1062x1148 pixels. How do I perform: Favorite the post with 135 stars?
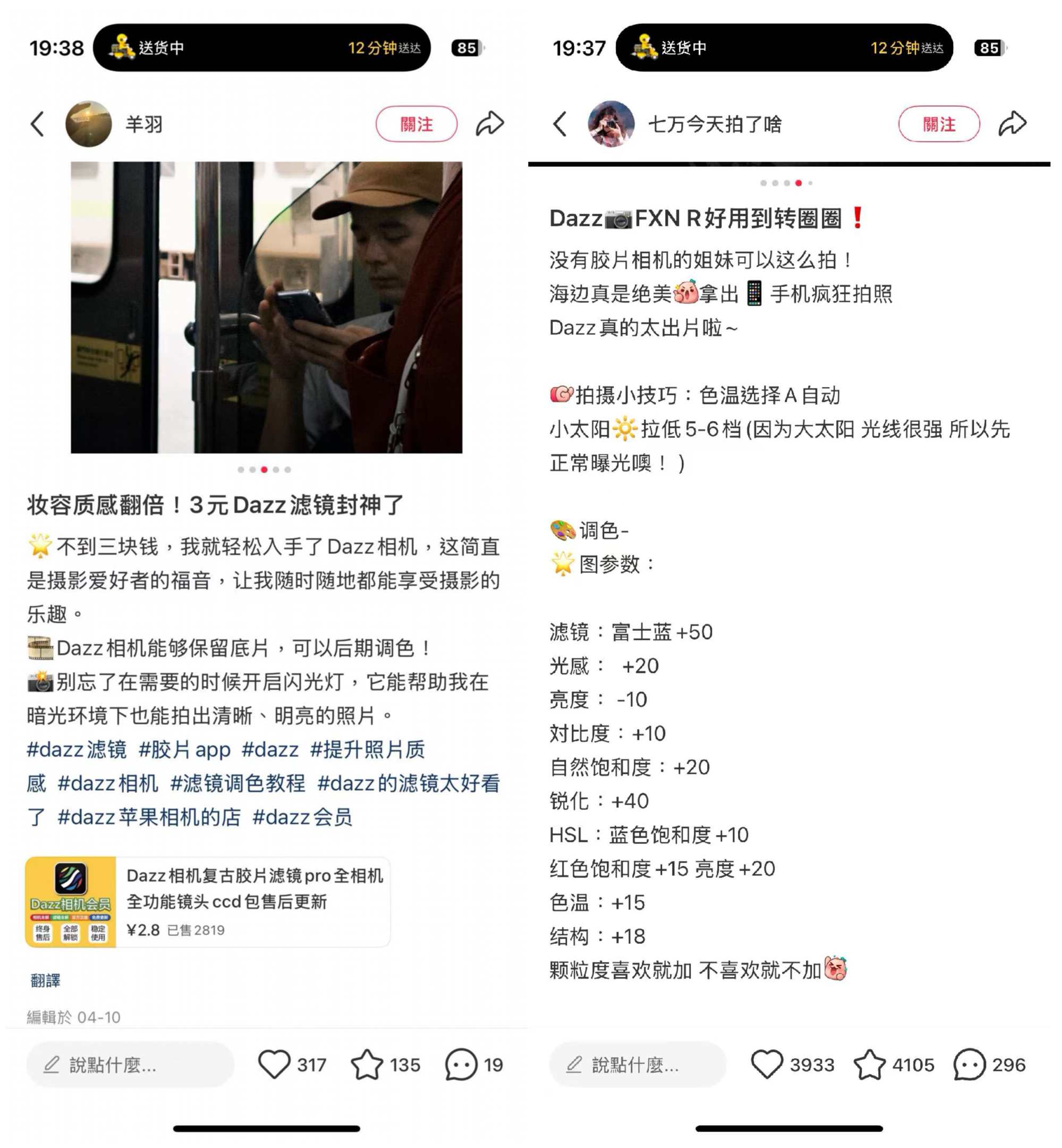coord(367,1065)
